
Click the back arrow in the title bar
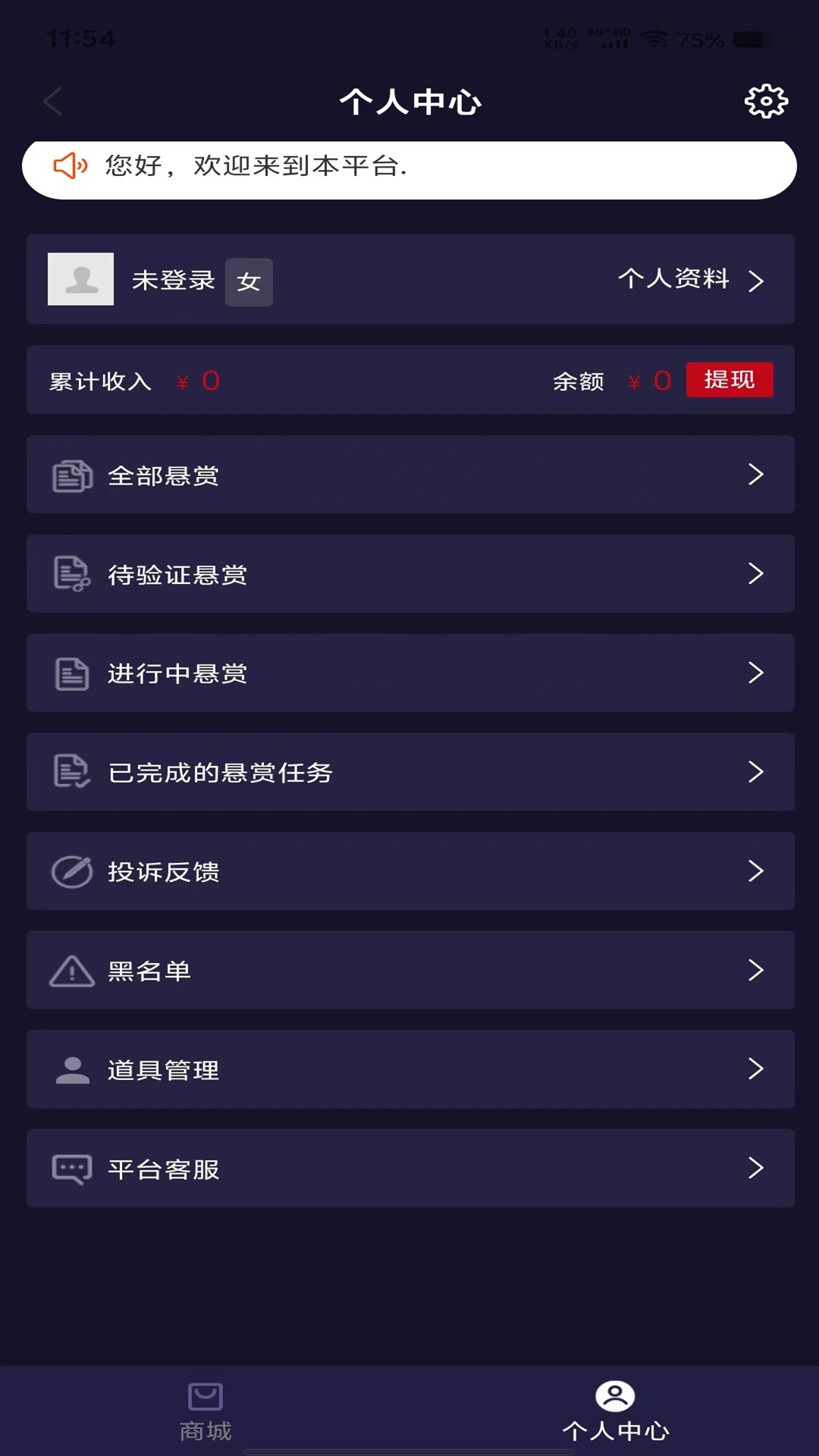[x=52, y=101]
